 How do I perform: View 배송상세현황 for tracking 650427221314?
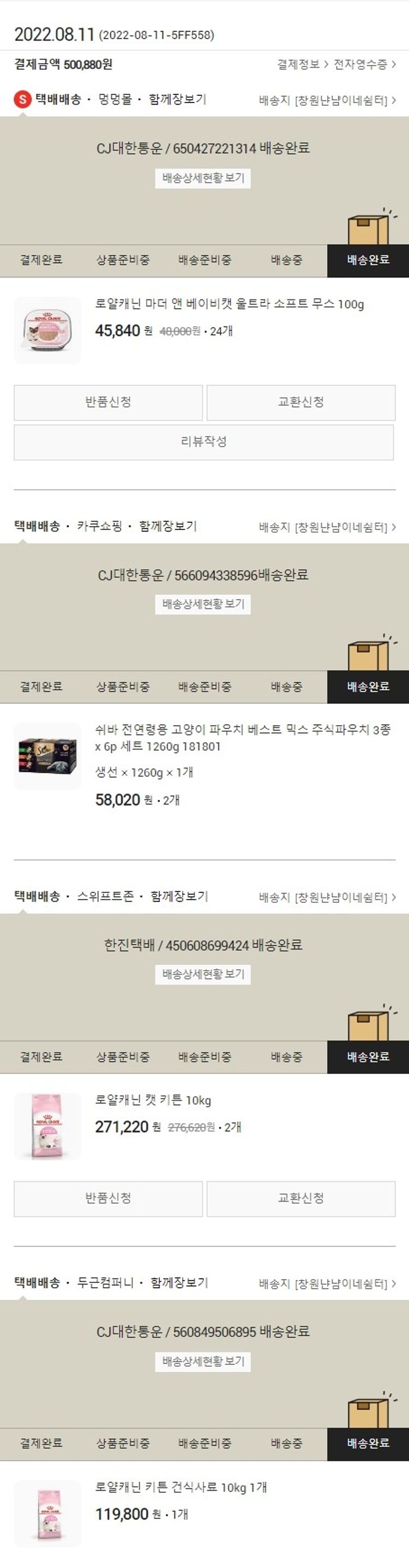click(x=203, y=178)
